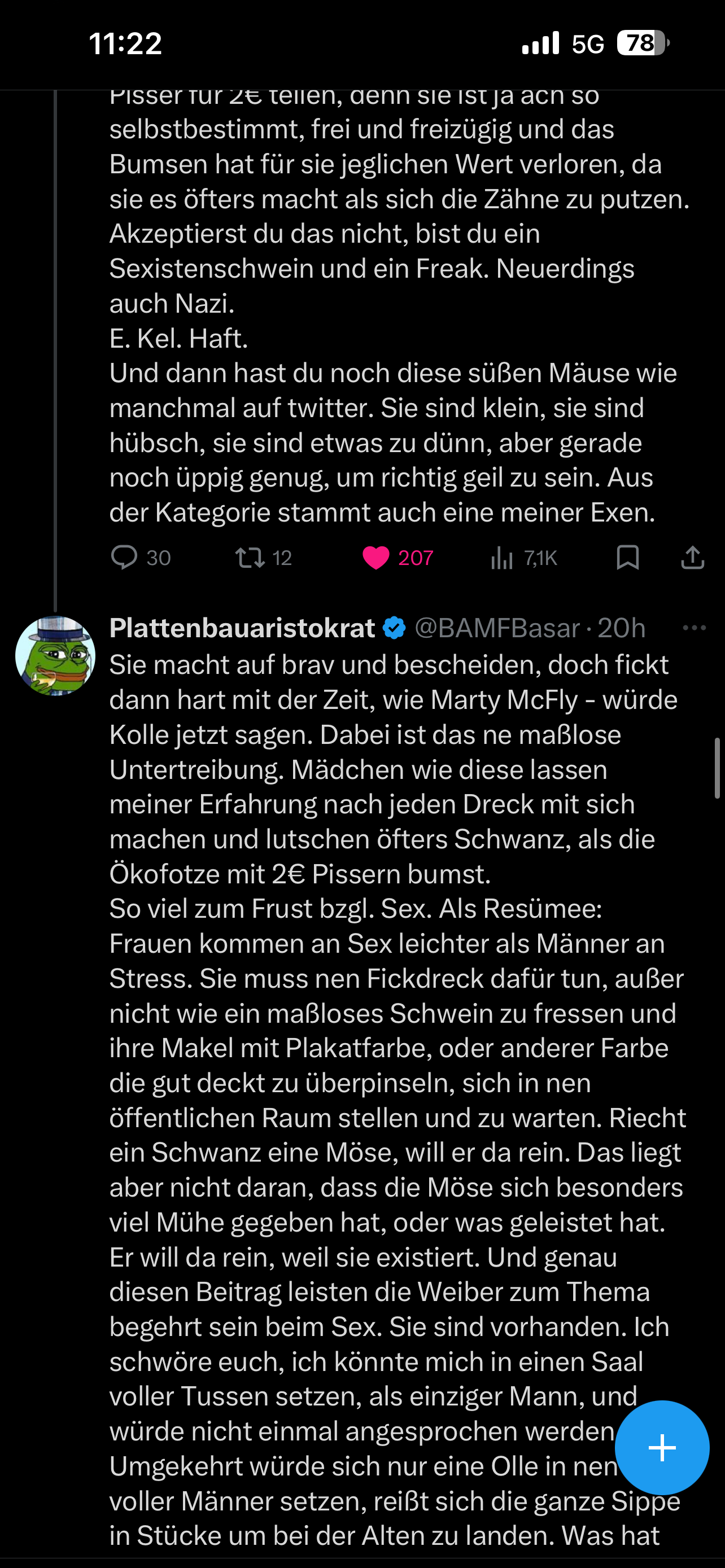
Task: Bookmark the tweet with 207 likes
Action: click(628, 558)
